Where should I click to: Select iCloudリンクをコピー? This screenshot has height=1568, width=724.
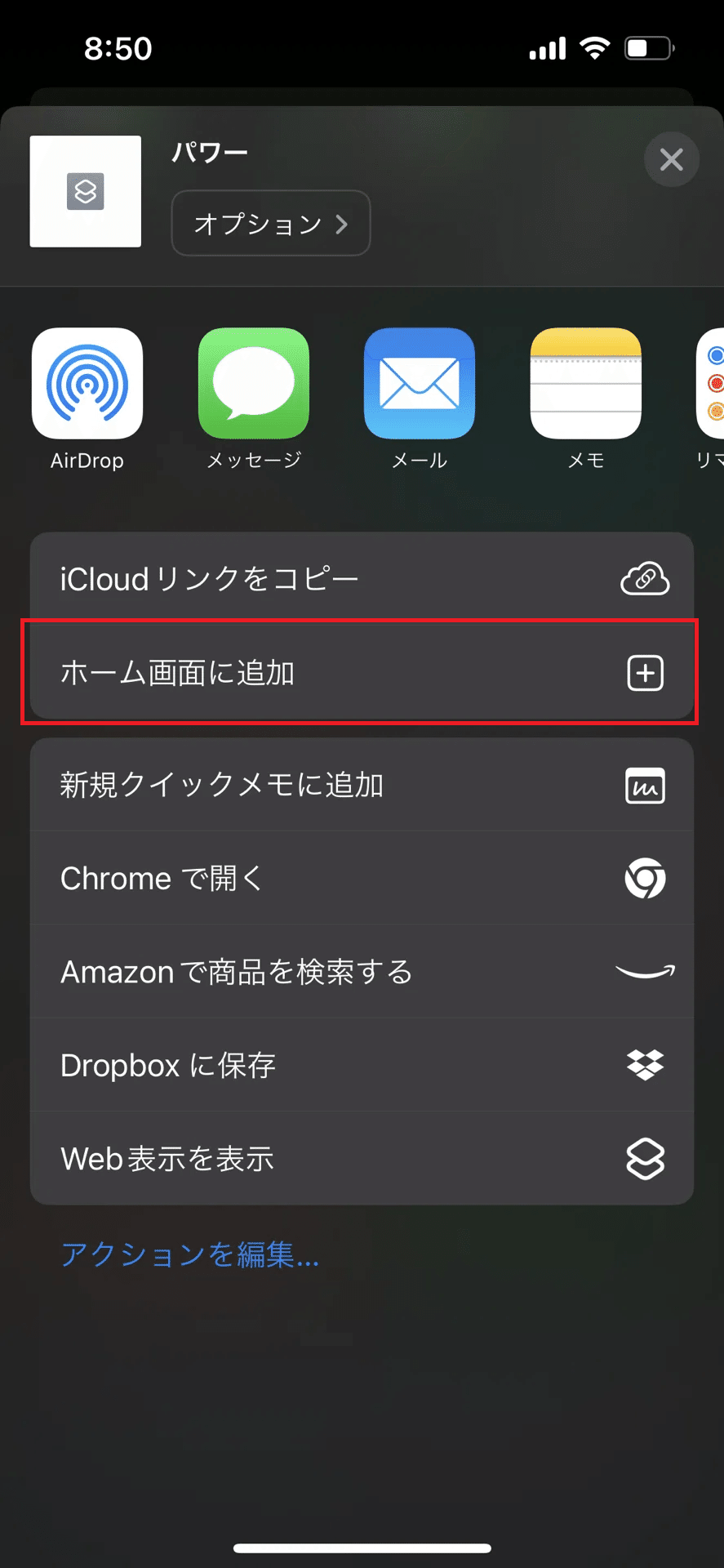coord(362,579)
